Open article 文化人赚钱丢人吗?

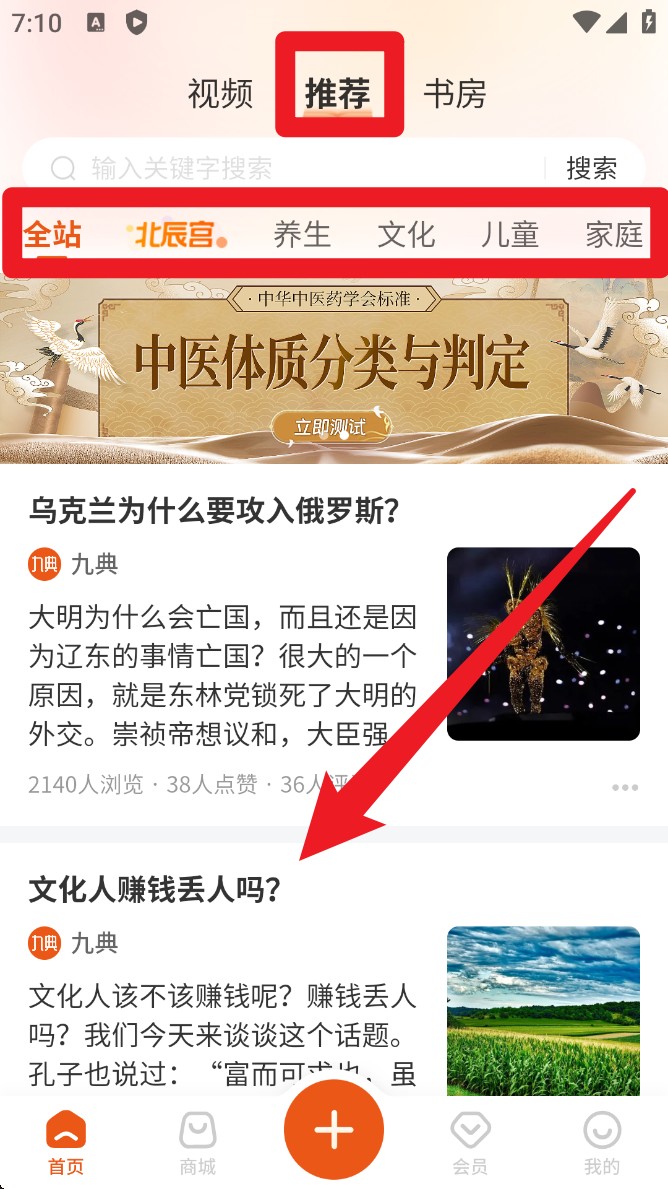point(155,889)
